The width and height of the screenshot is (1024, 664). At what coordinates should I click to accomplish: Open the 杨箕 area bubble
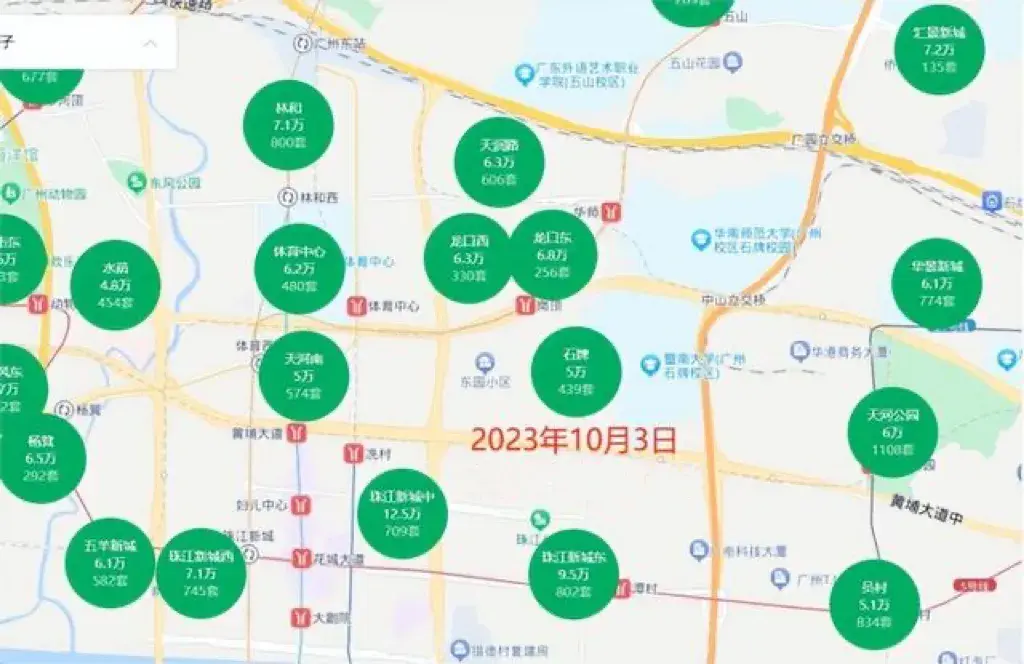pyautogui.click(x=41, y=457)
